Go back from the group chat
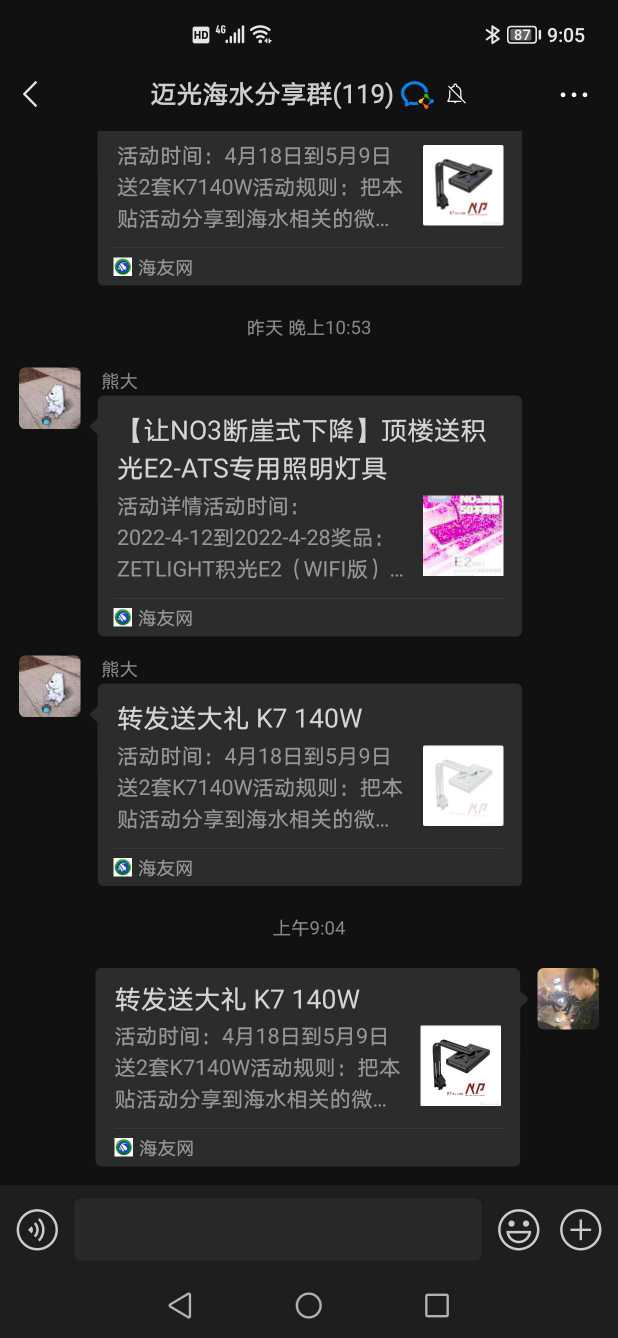This screenshot has width=618, height=1338. click(x=30, y=95)
